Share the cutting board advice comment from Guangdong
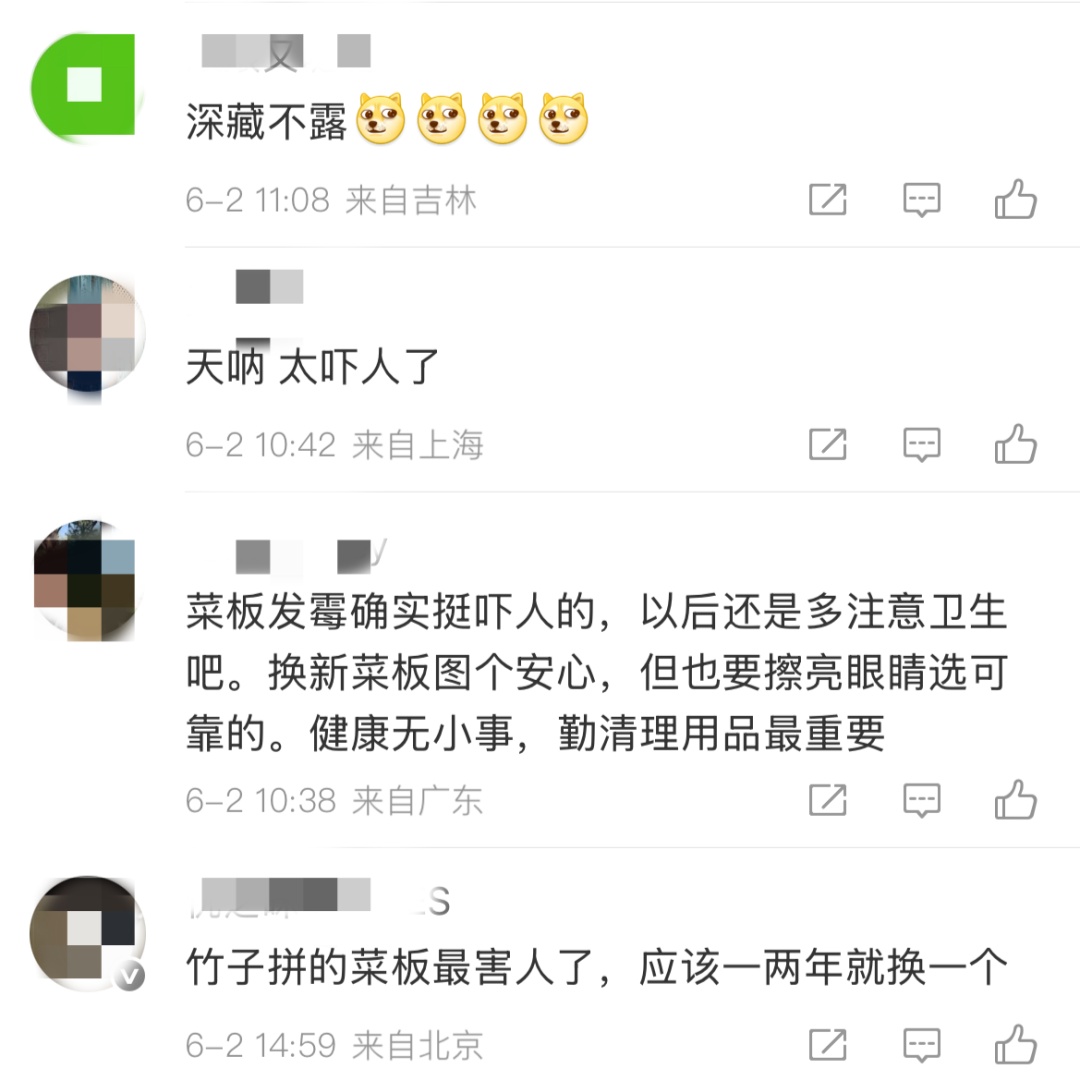The width and height of the screenshot is (1080, 1081). tap(826, 799)
